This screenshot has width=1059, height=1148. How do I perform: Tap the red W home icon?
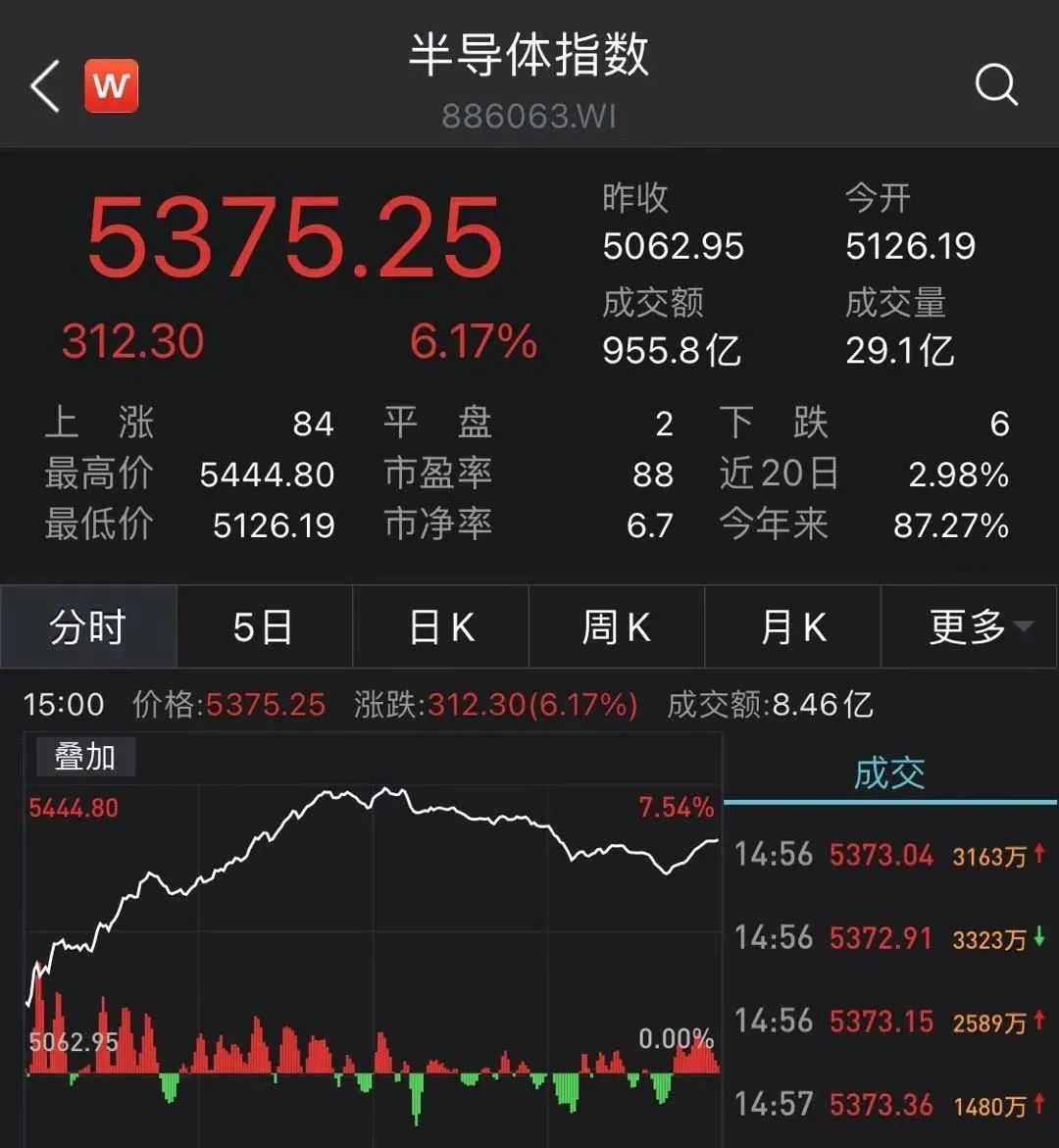click(111, 86)
